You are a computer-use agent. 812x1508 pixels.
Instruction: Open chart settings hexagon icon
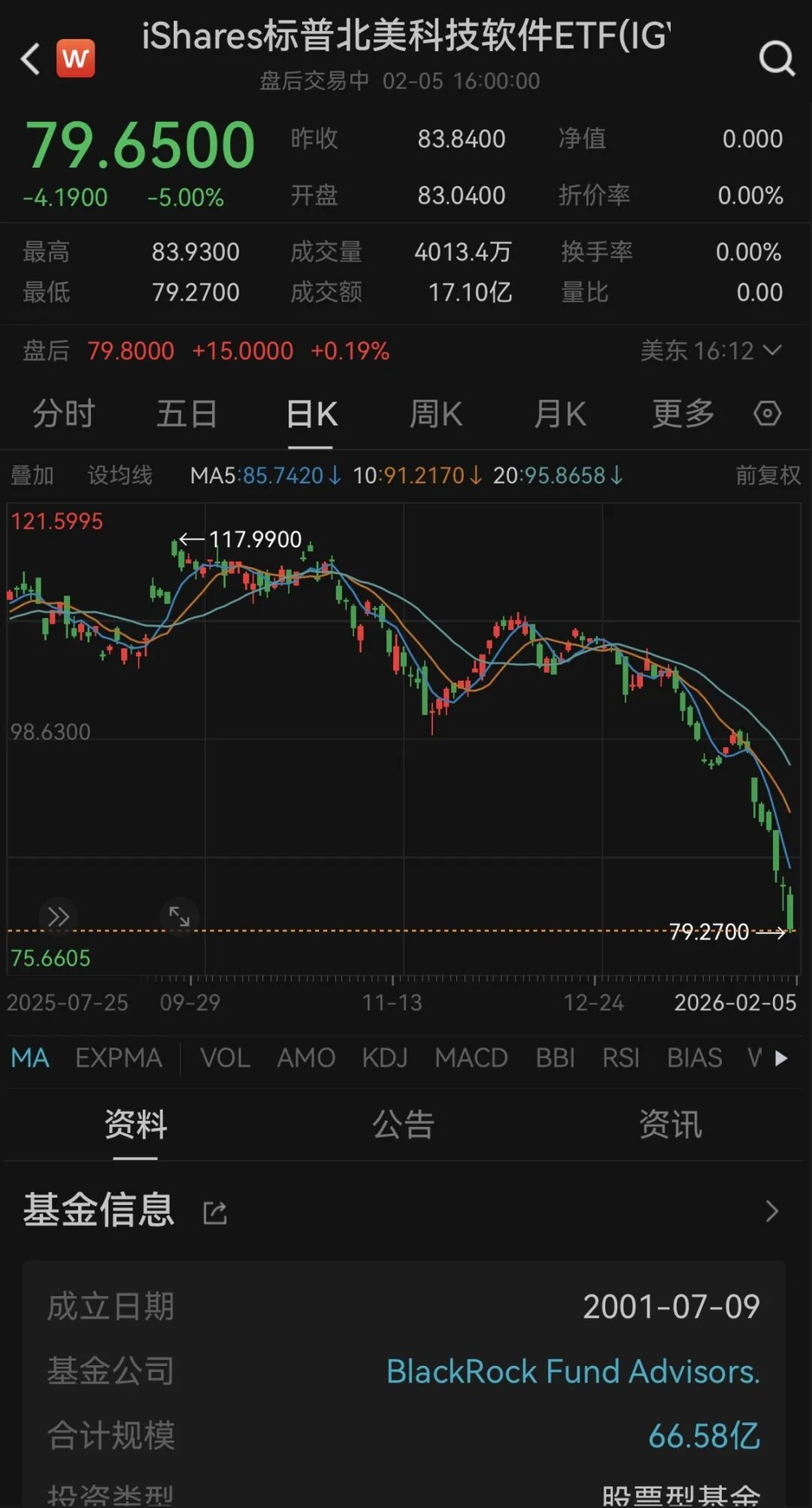coord(767,413)
